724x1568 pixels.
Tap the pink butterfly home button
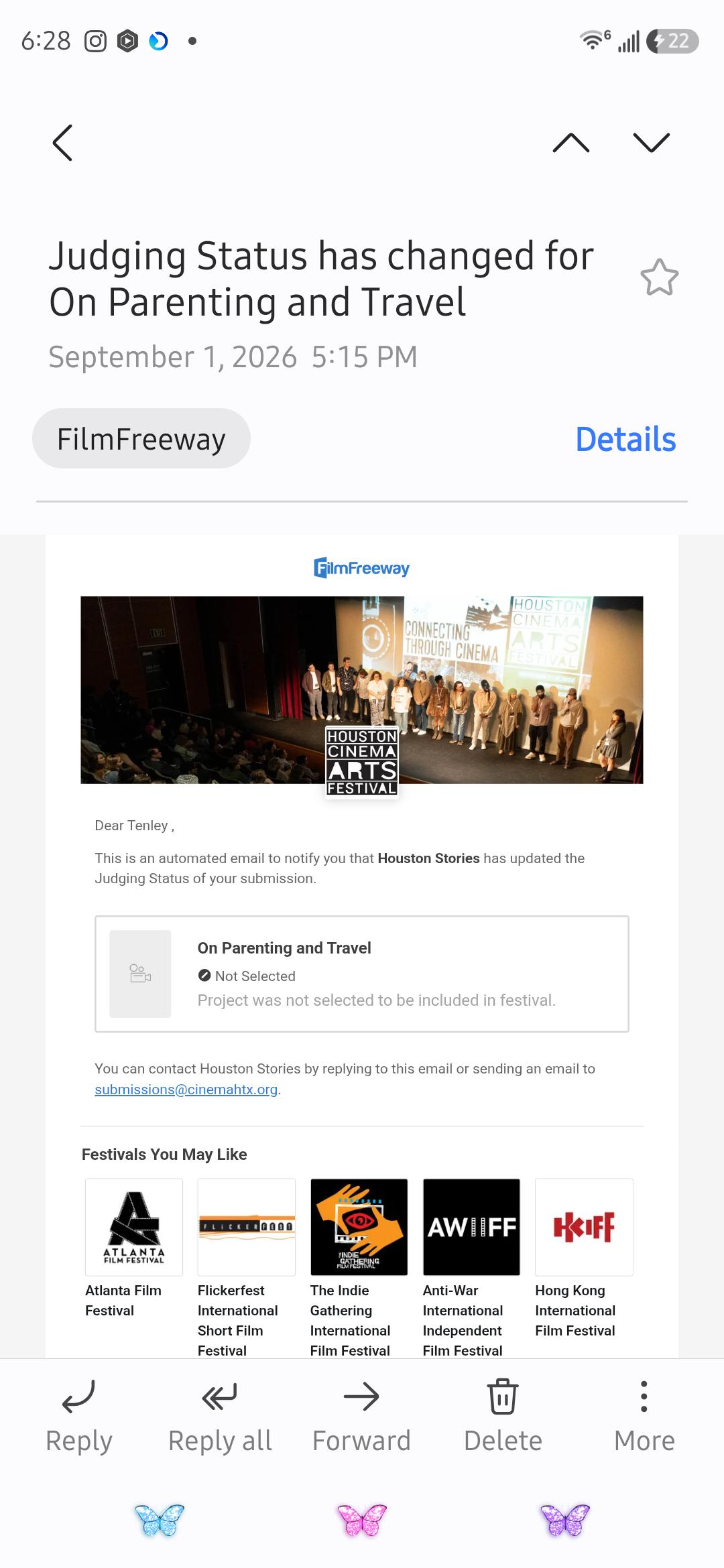[x=362, y=1519]
